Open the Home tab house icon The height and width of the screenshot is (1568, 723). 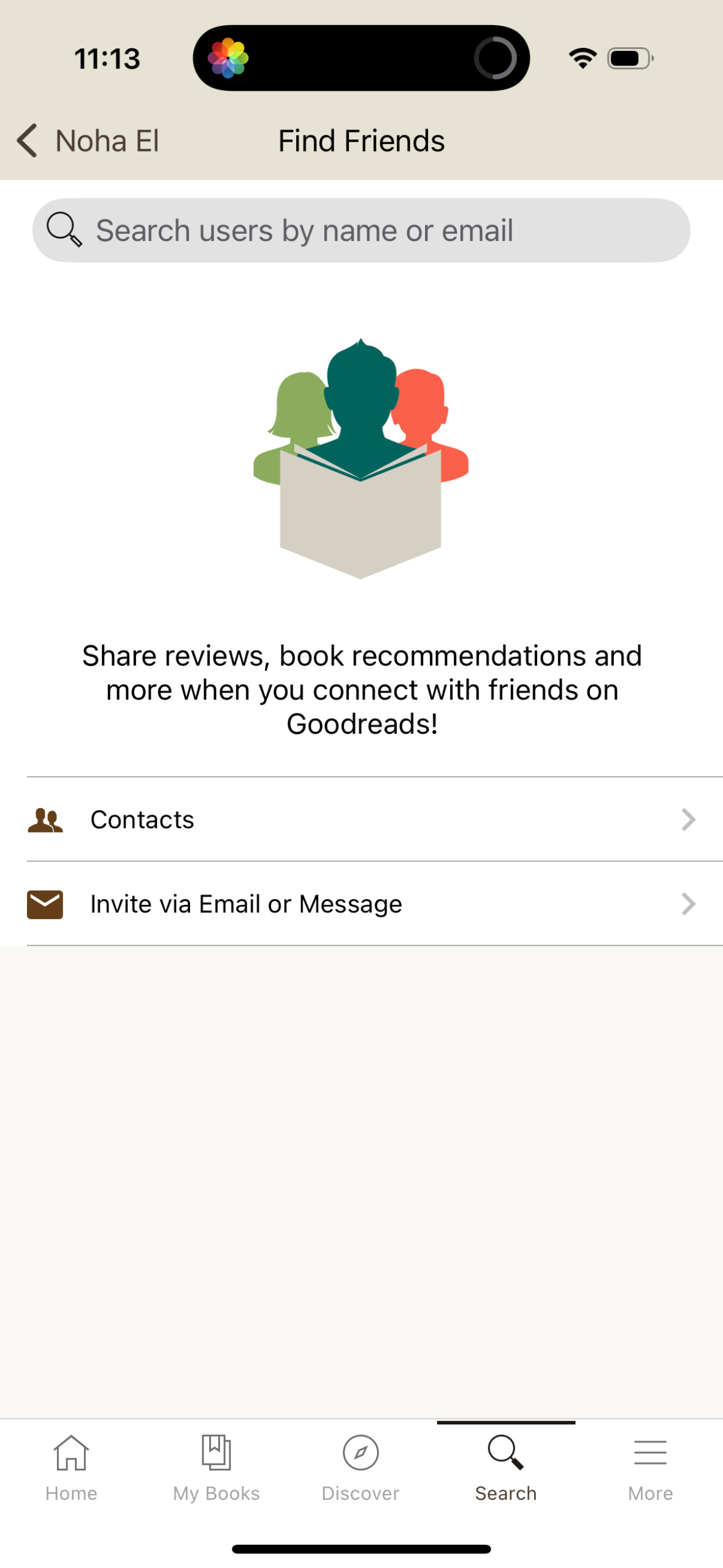point(71,1453)
